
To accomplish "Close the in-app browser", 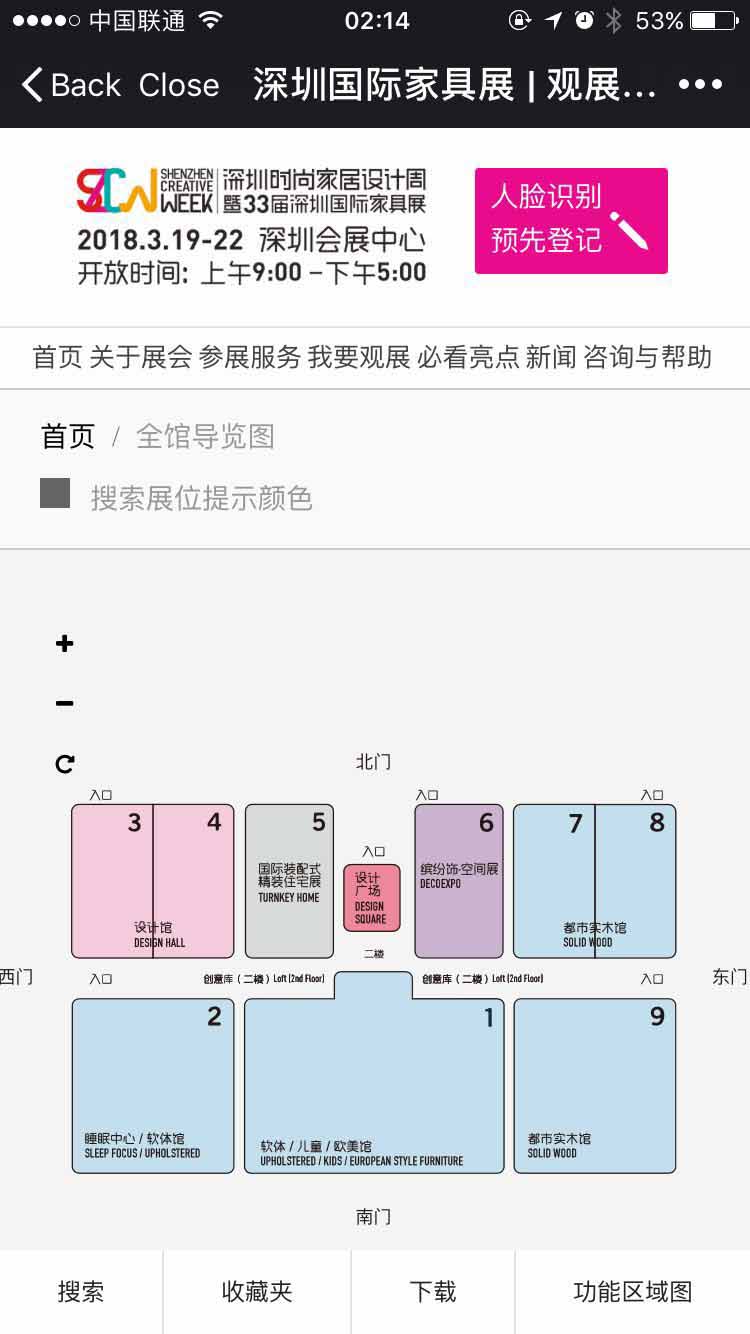I will pyautogui.click(x=179, y=85).
